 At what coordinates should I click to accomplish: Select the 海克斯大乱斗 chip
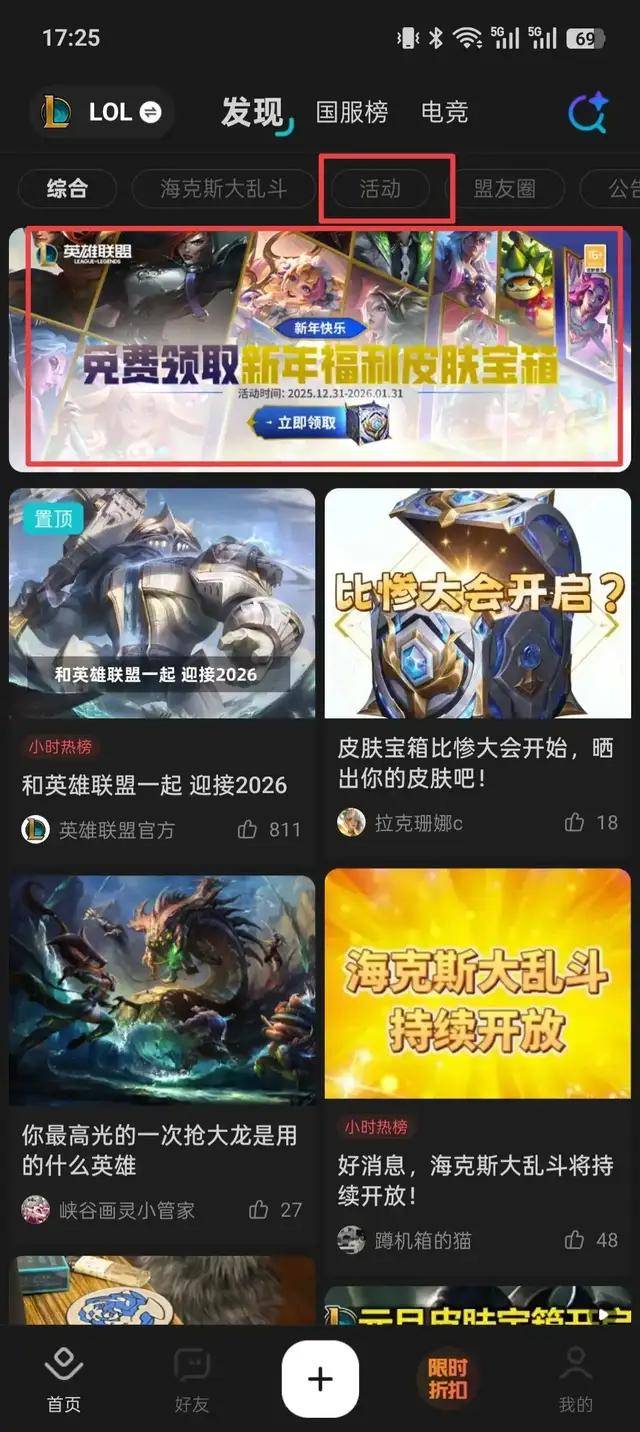click(223, 188)
